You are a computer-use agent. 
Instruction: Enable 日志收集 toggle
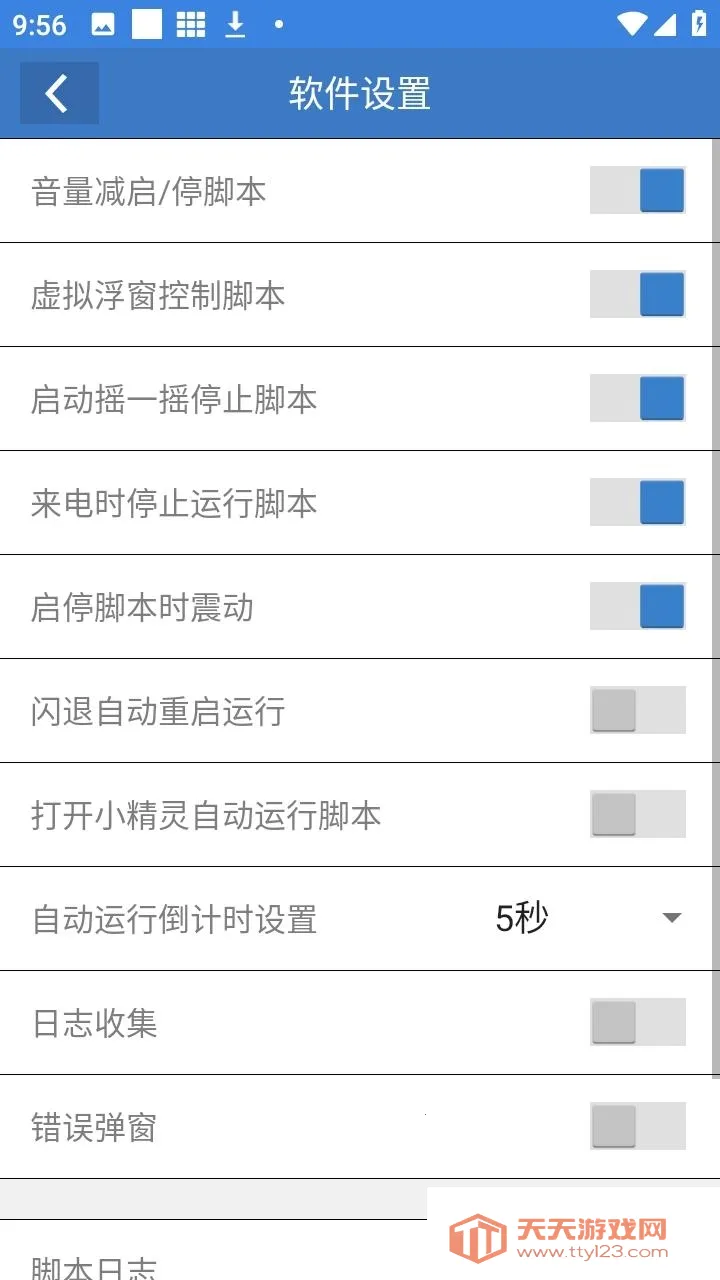tap(637, 1023)
